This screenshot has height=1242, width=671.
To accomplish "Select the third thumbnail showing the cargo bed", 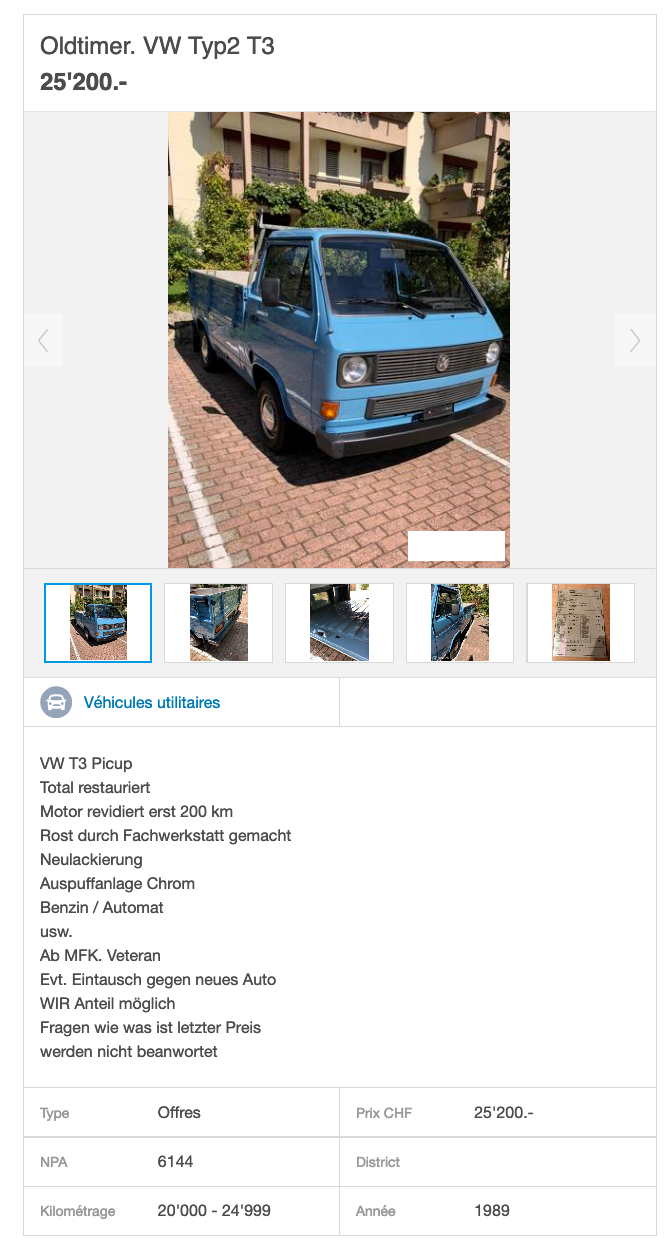I will tap(339, 623).
